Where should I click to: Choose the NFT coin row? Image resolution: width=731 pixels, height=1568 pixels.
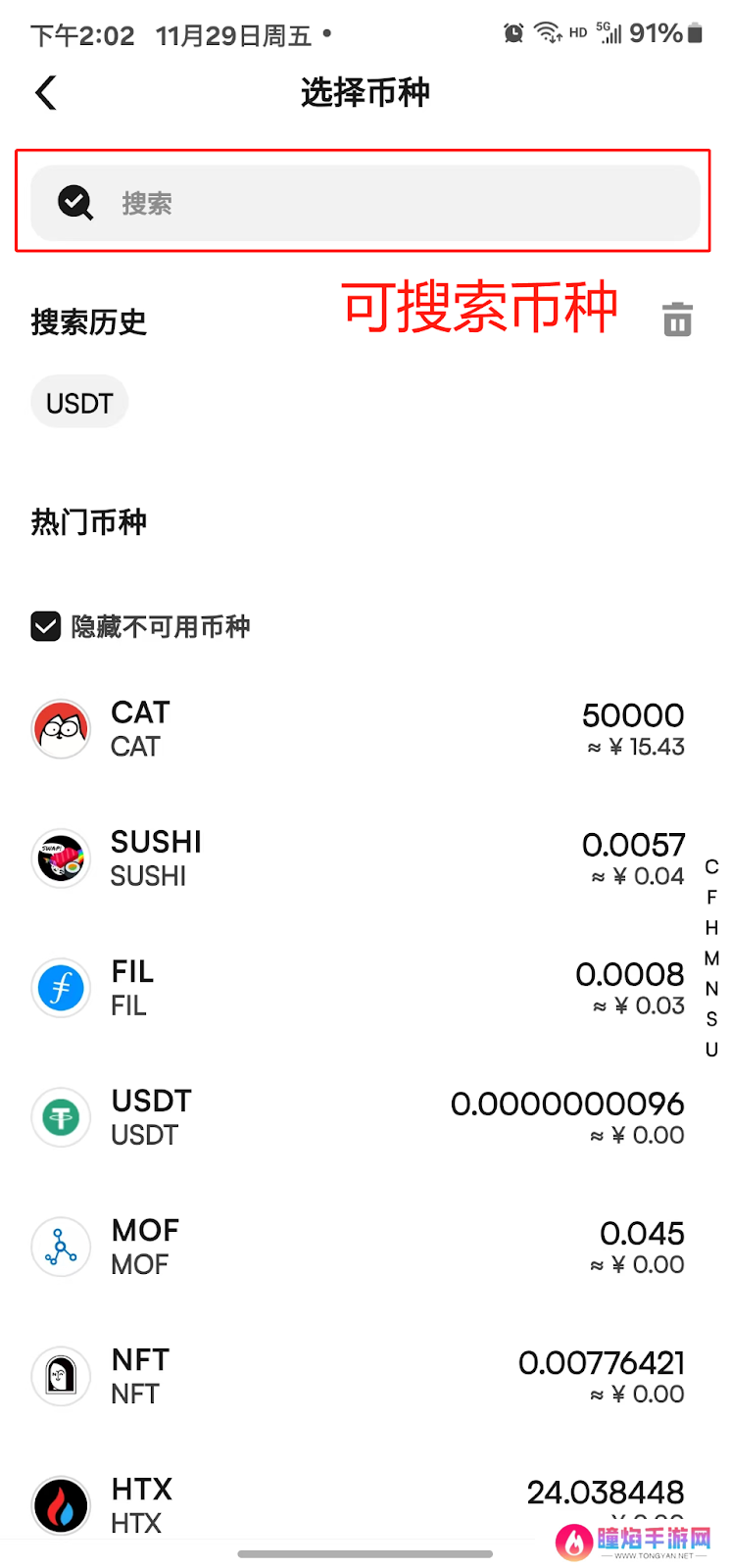tap(359, 1376)
